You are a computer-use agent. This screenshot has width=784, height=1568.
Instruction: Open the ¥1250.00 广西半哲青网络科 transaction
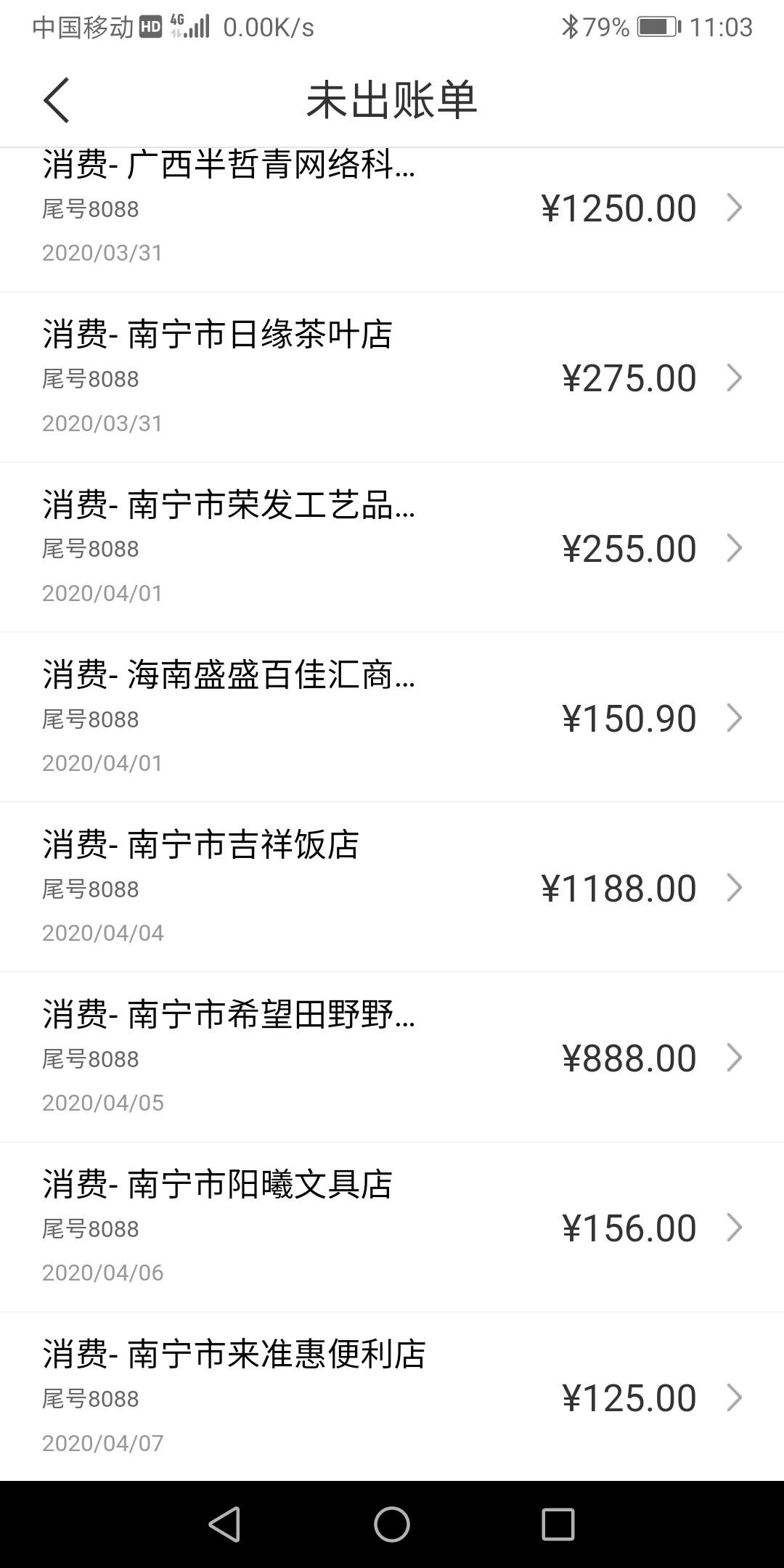(x=392, y=219)
